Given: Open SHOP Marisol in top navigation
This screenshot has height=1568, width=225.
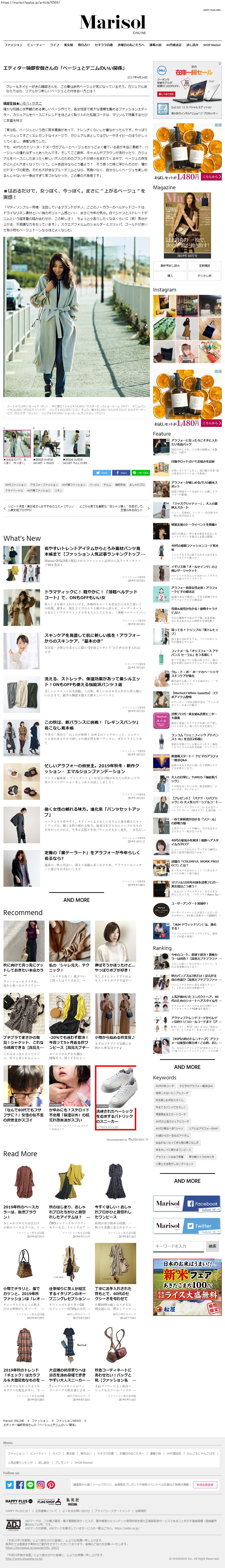Looking at the screenshot, I should [x=211, y=44].
